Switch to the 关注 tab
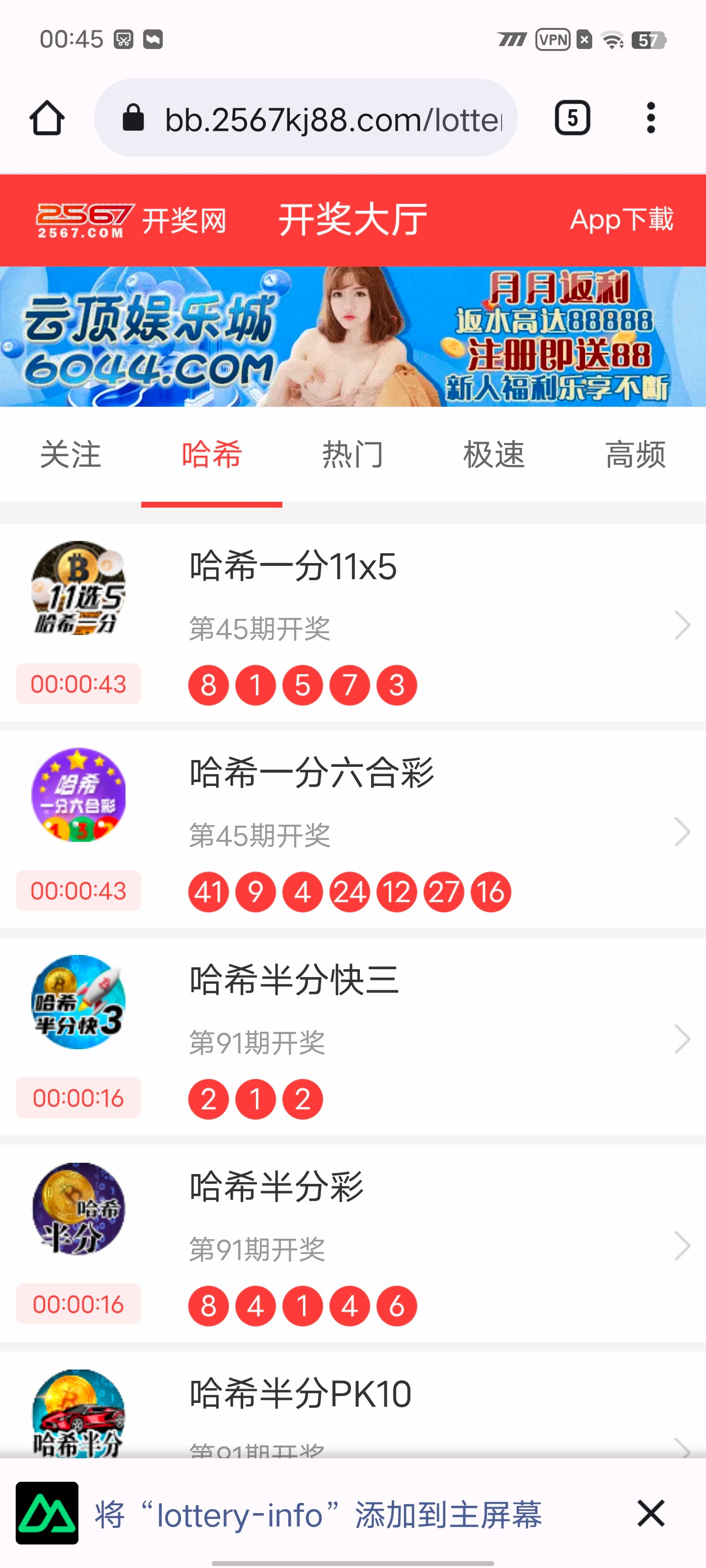The width and height of the screenshot is (706, 1568). 70,455
